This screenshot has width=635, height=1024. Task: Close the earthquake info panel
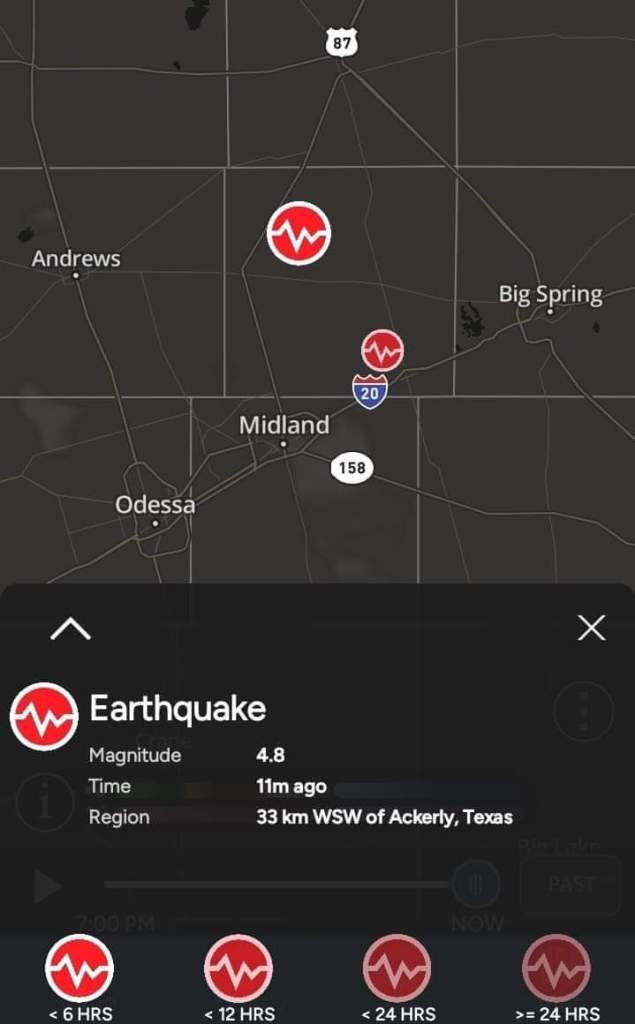(x=591, y=628)
